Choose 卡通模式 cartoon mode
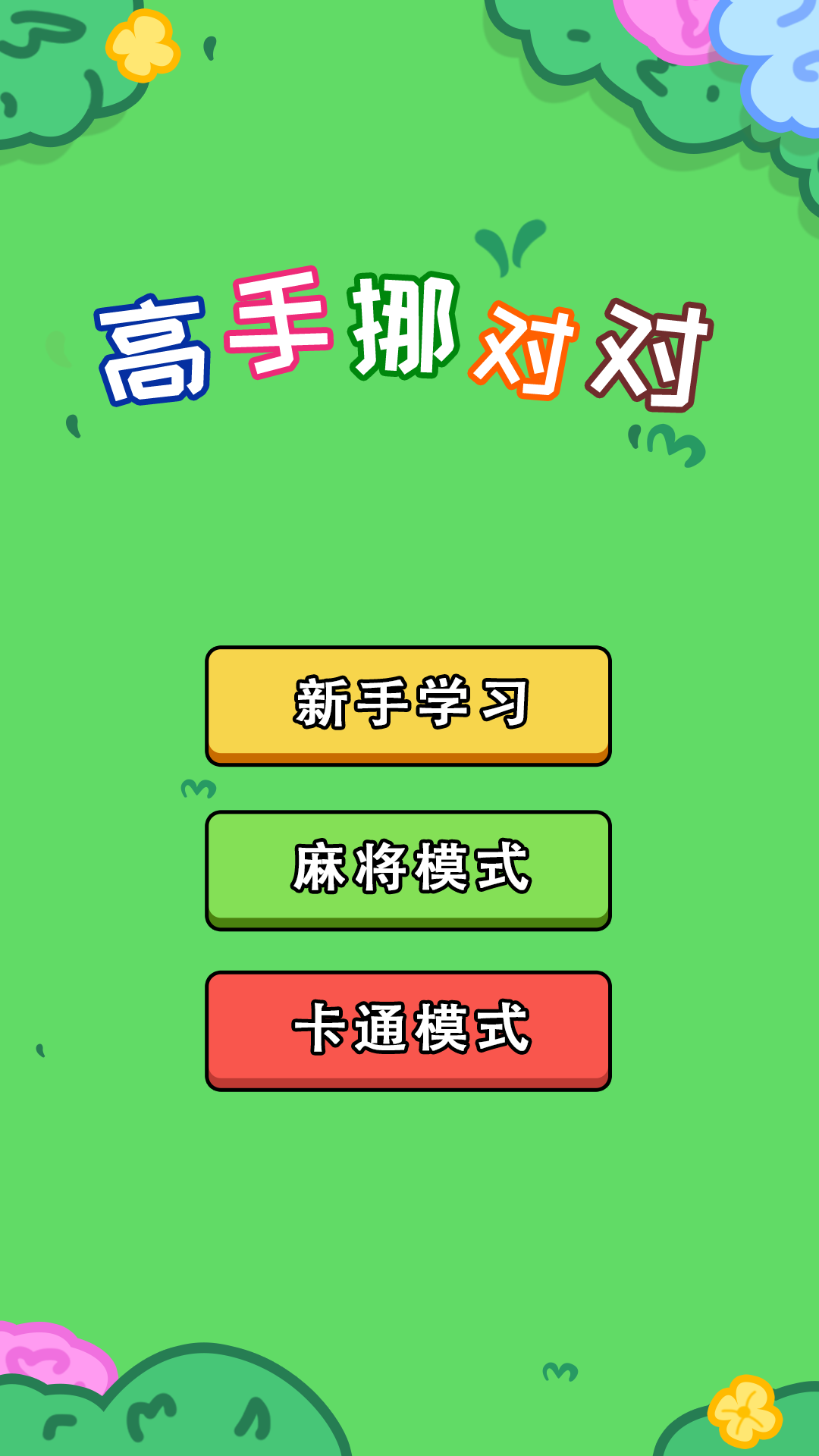Screen dimensions: 819x1456 pyautogui.click(x=408, y=1030)
